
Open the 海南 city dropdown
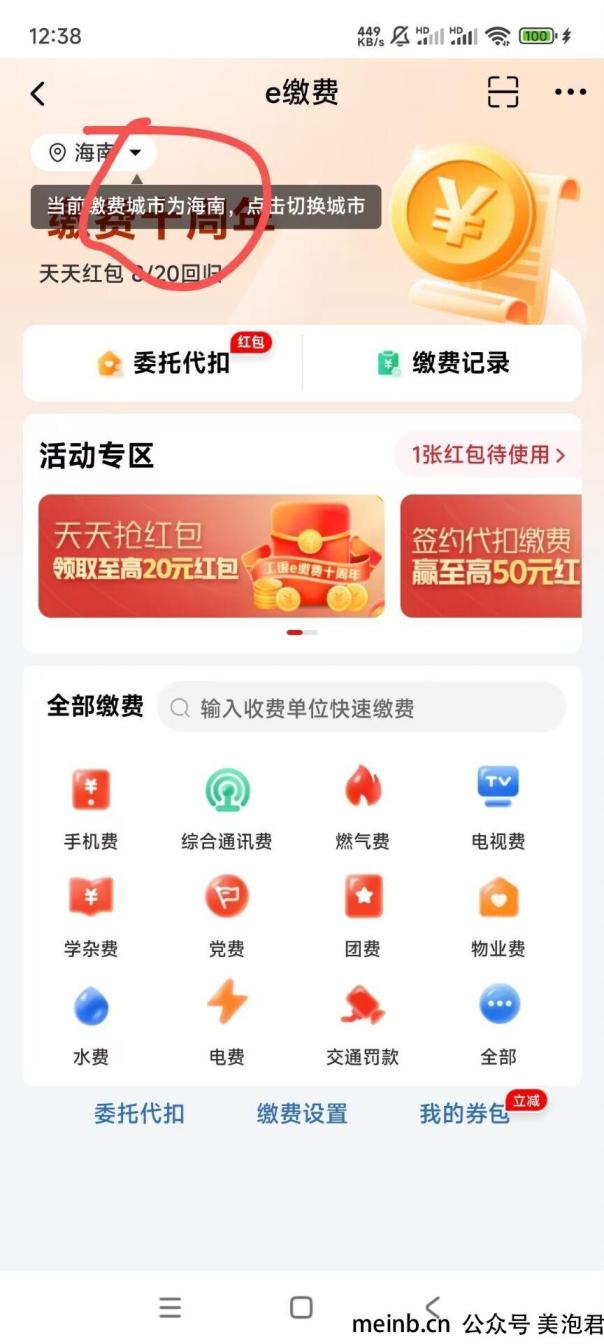94,153
